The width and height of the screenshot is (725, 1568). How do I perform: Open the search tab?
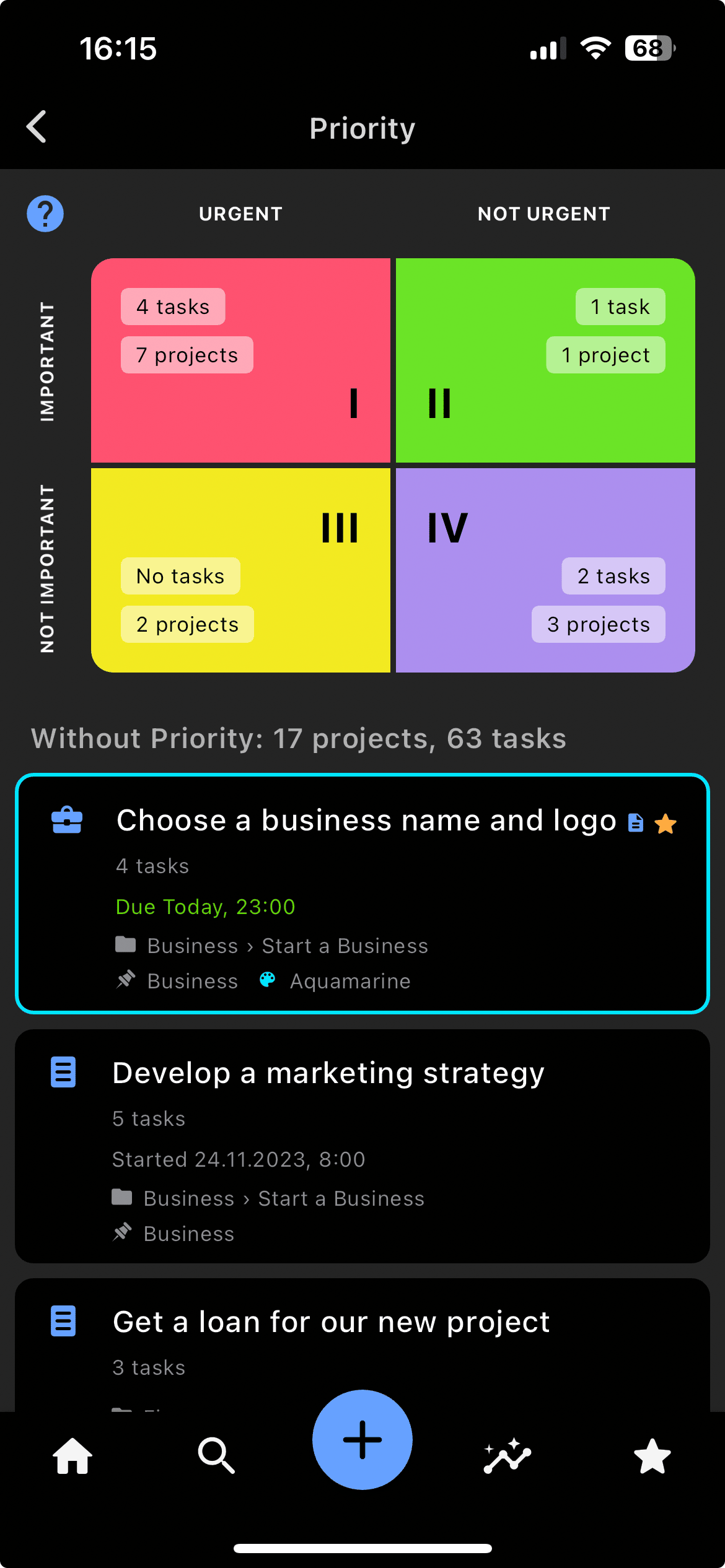click(x=216, y=1456)
